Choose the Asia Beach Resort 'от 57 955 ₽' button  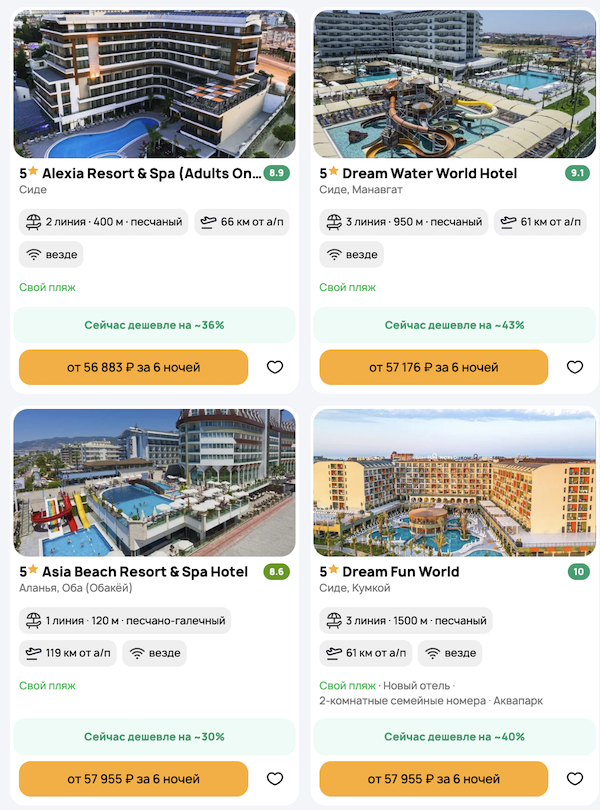point(133,779)
